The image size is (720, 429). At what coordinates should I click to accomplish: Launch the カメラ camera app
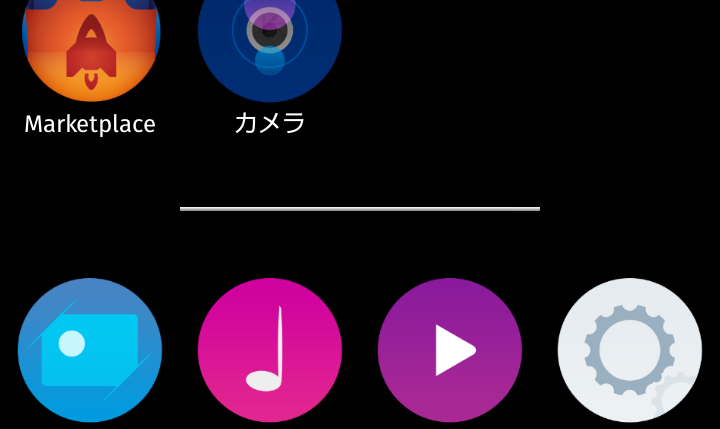click(270, 42)
